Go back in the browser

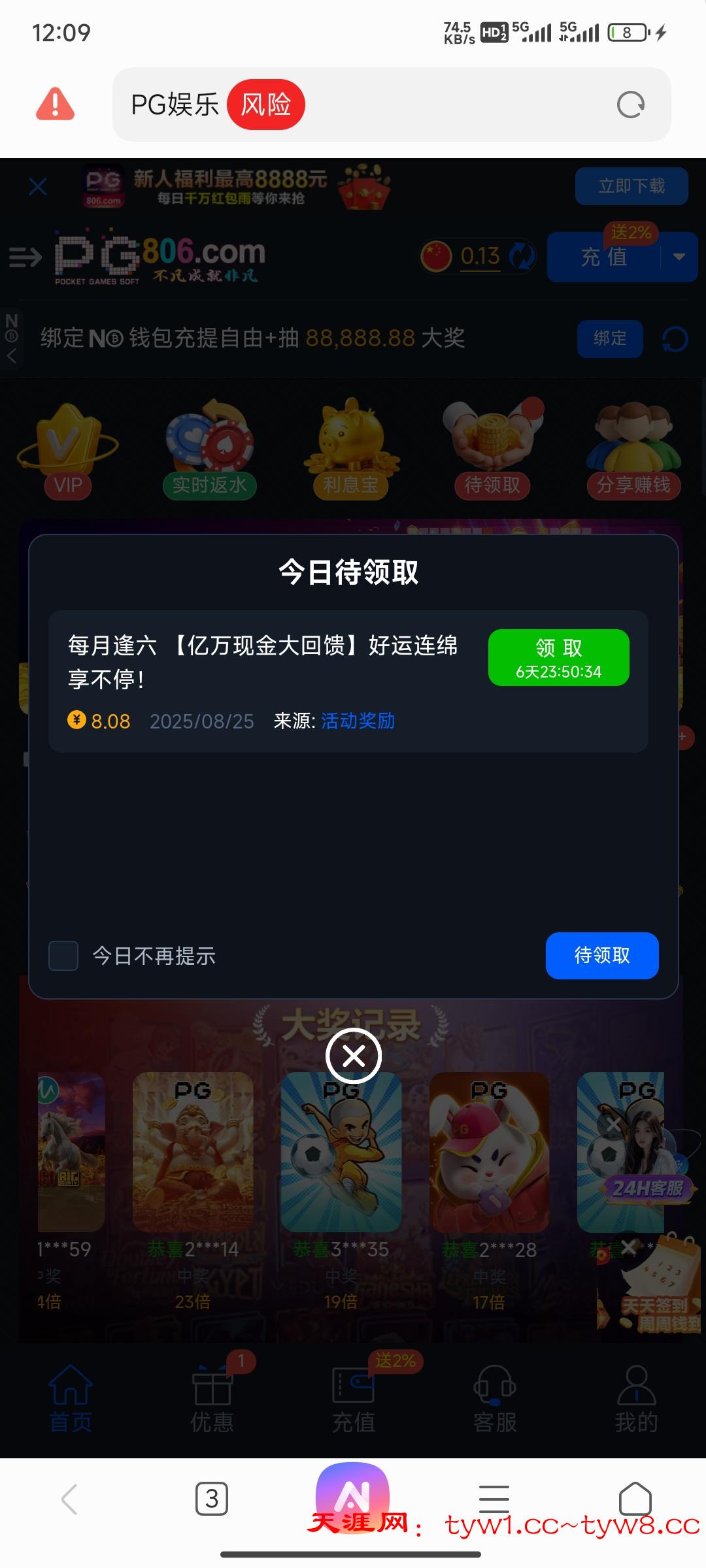click(x=69, y=1499)
